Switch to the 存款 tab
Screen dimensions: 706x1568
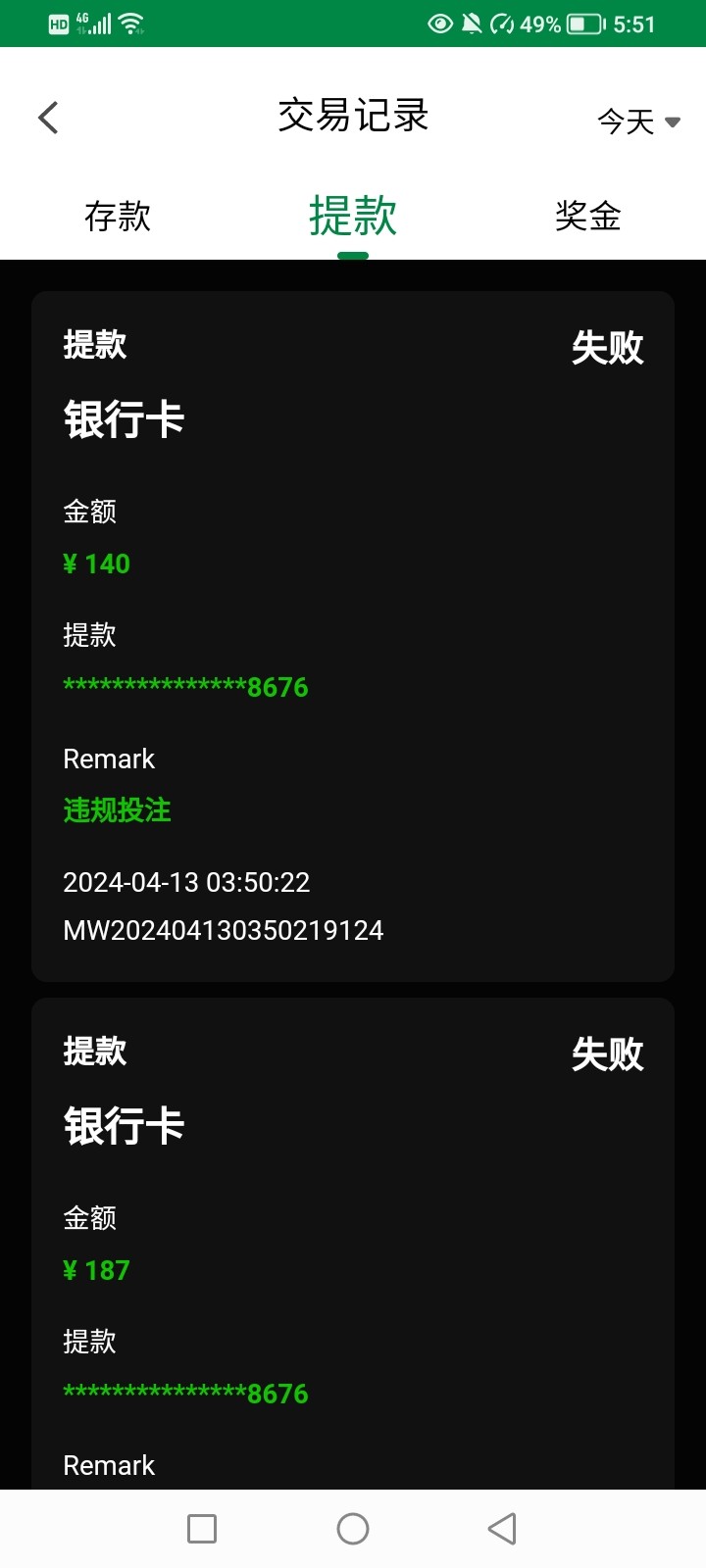(x=119, y=217)
